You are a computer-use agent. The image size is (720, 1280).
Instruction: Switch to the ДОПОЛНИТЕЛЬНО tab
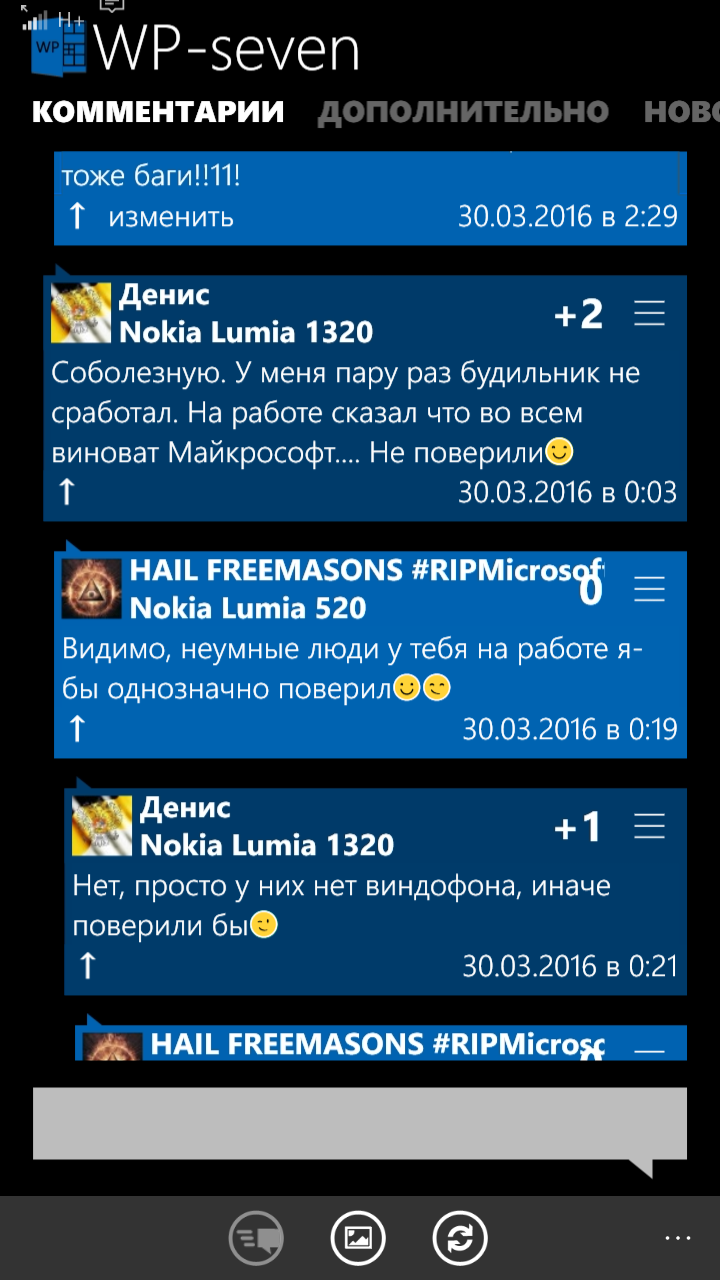click(463, 112)
